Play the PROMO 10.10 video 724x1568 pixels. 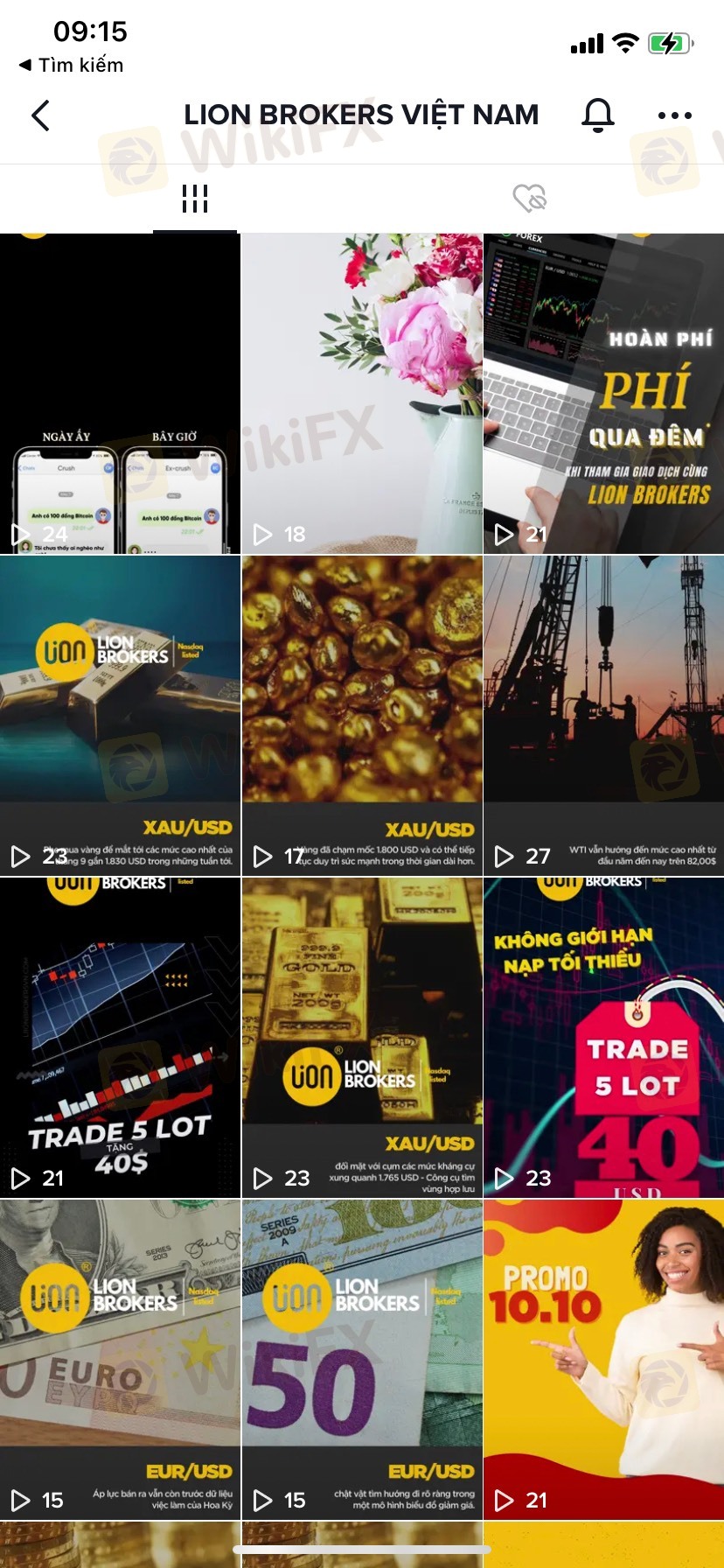pyautogui.click(x=603, y=1360)
